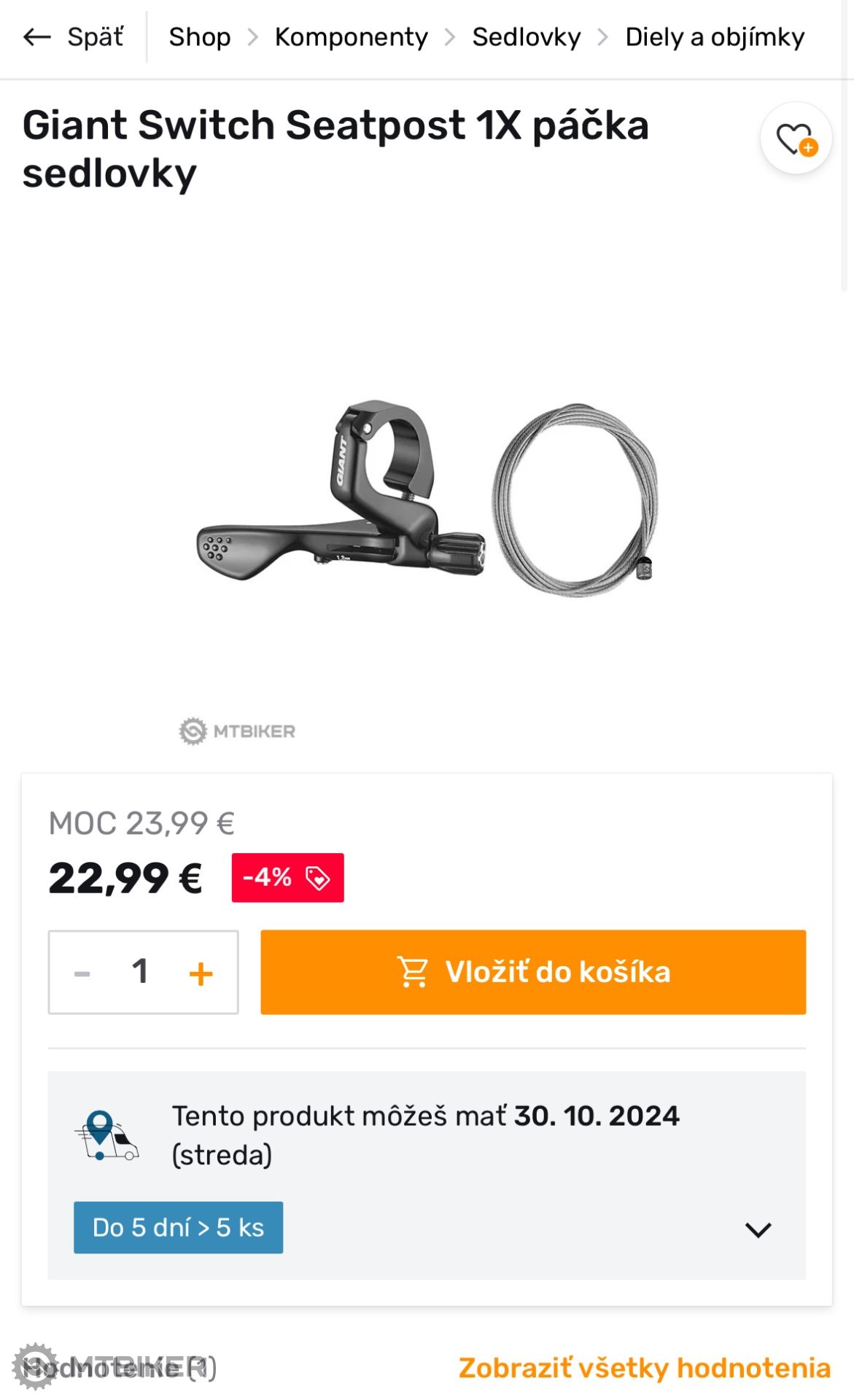This screenshot has width=854, height=1400.
Task: Decrease quantity with the minus button
Action: coord(82,973)
